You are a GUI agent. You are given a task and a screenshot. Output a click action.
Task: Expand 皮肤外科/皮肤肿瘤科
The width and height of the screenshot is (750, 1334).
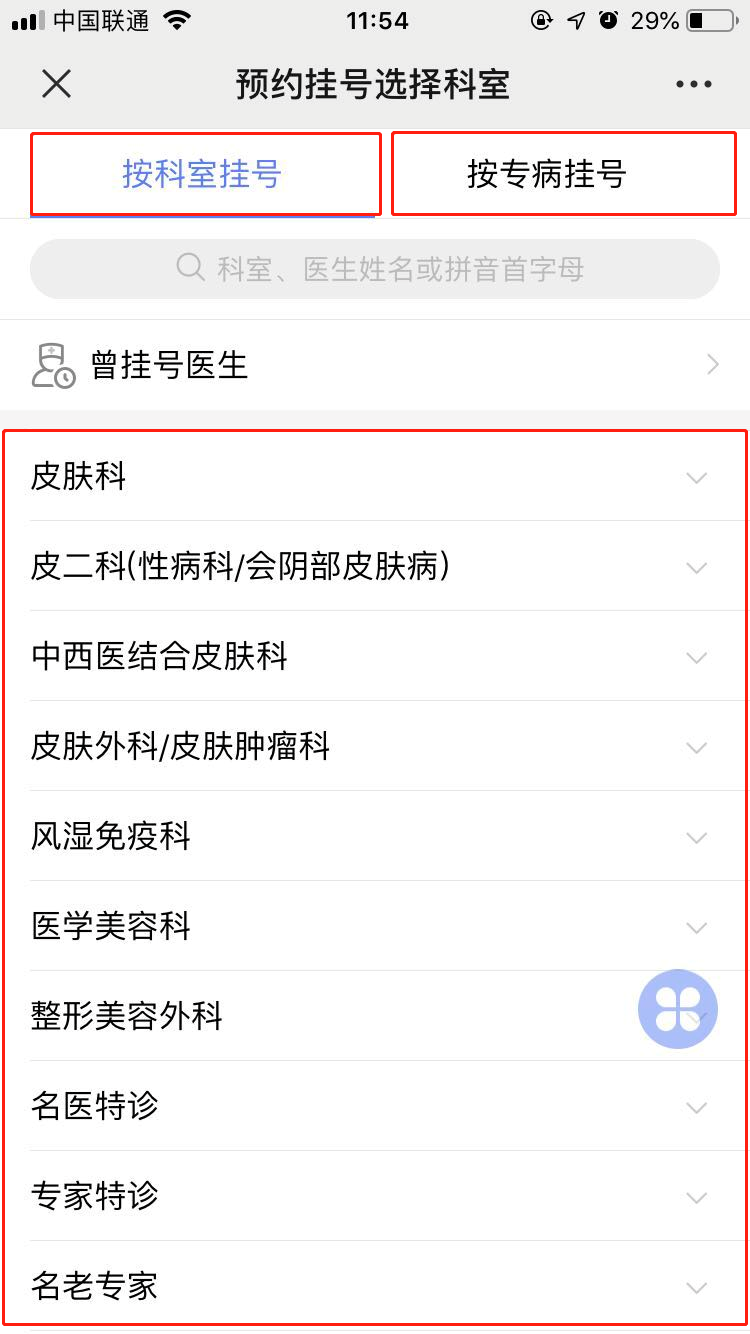[x=375, y=746]
